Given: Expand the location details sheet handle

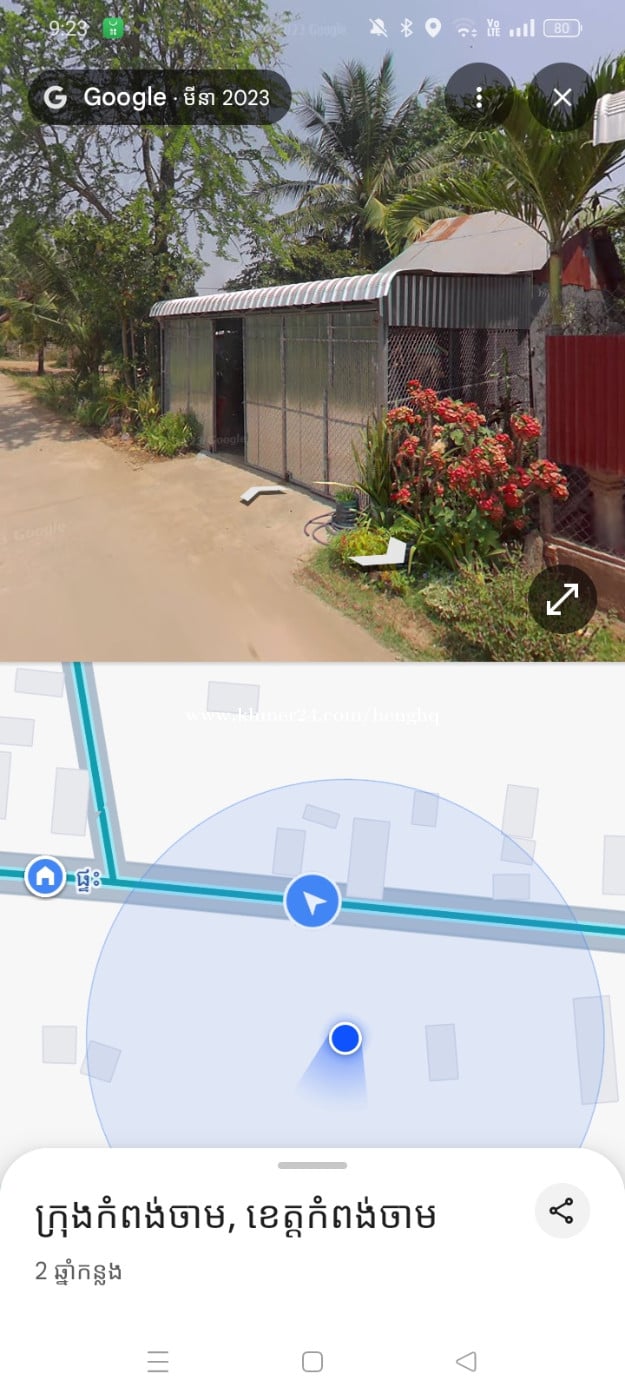Looking at the screenshot, I should pos(312,1165).
